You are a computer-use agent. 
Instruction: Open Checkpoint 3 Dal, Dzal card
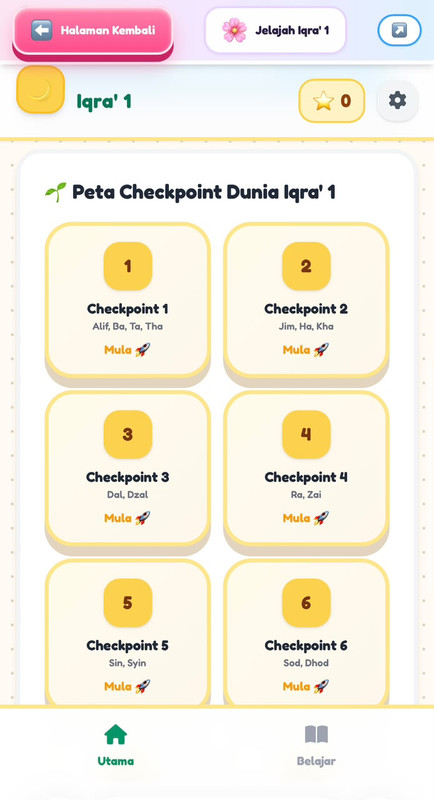click(127, 468)
